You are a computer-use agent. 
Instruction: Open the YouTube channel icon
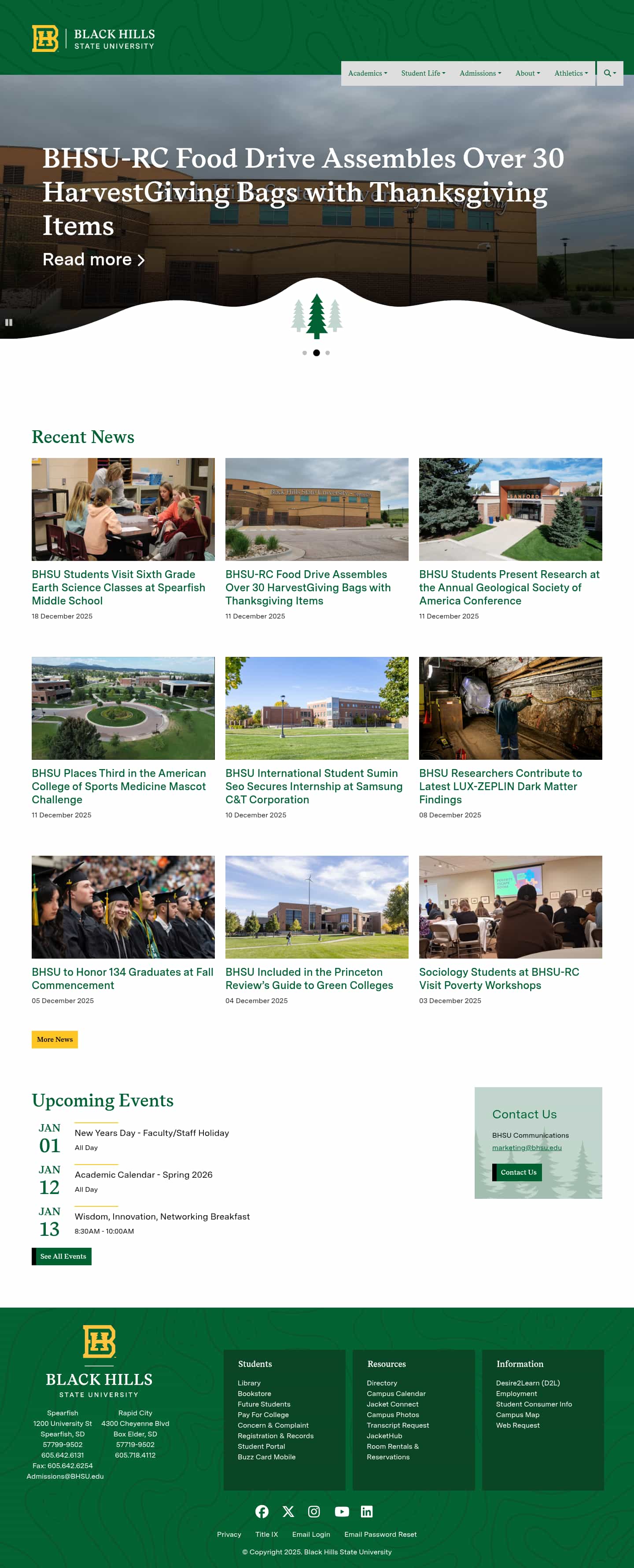click(x=342, y=1511)
